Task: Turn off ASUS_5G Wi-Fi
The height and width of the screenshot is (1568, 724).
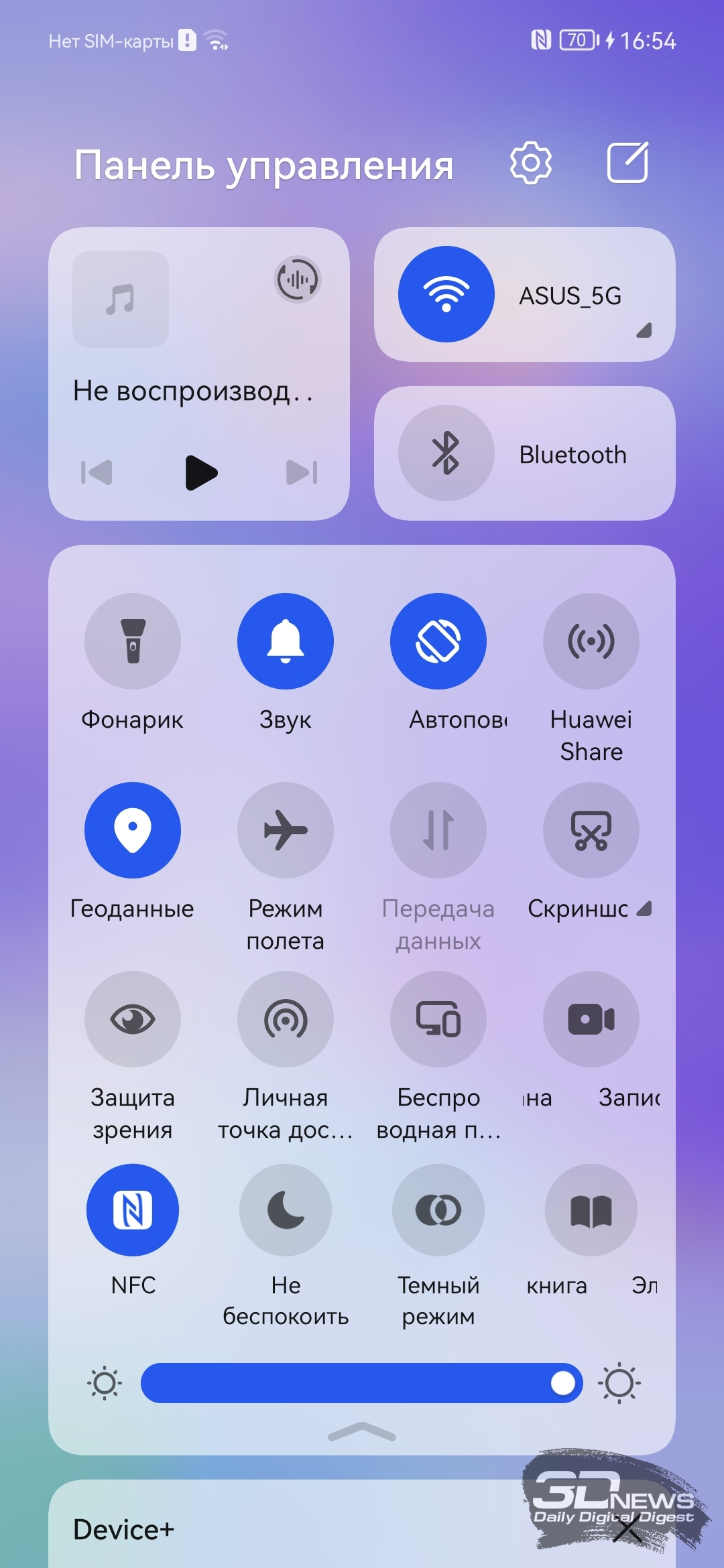Action: 446,294
